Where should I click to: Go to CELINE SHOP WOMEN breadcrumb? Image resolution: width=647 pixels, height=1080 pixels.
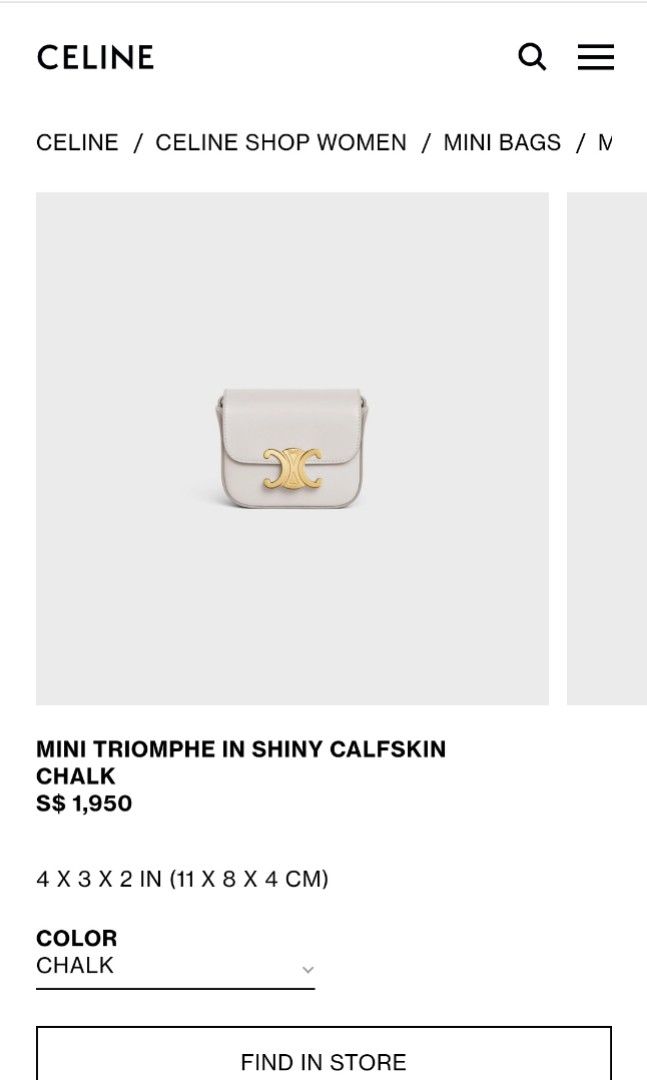pos(281,142)
